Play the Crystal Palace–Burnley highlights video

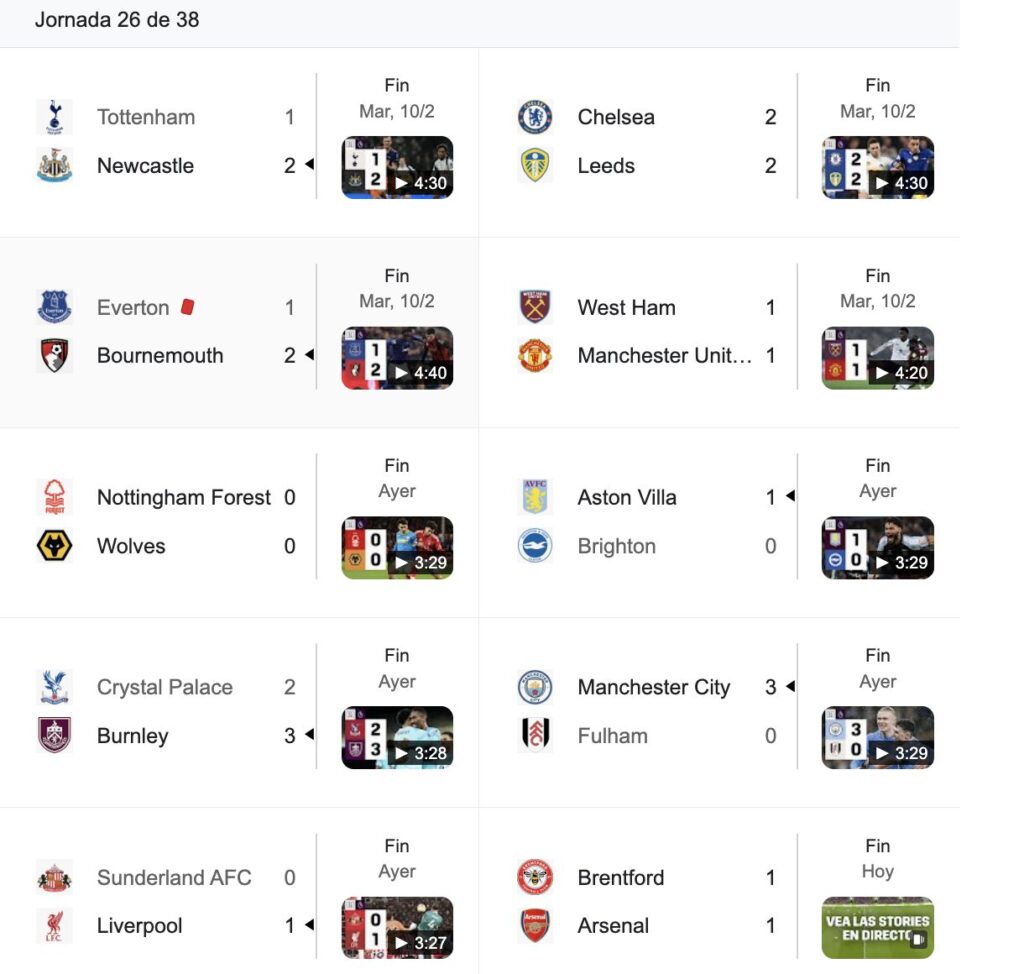pyautogui.click(x=397, y=738)
